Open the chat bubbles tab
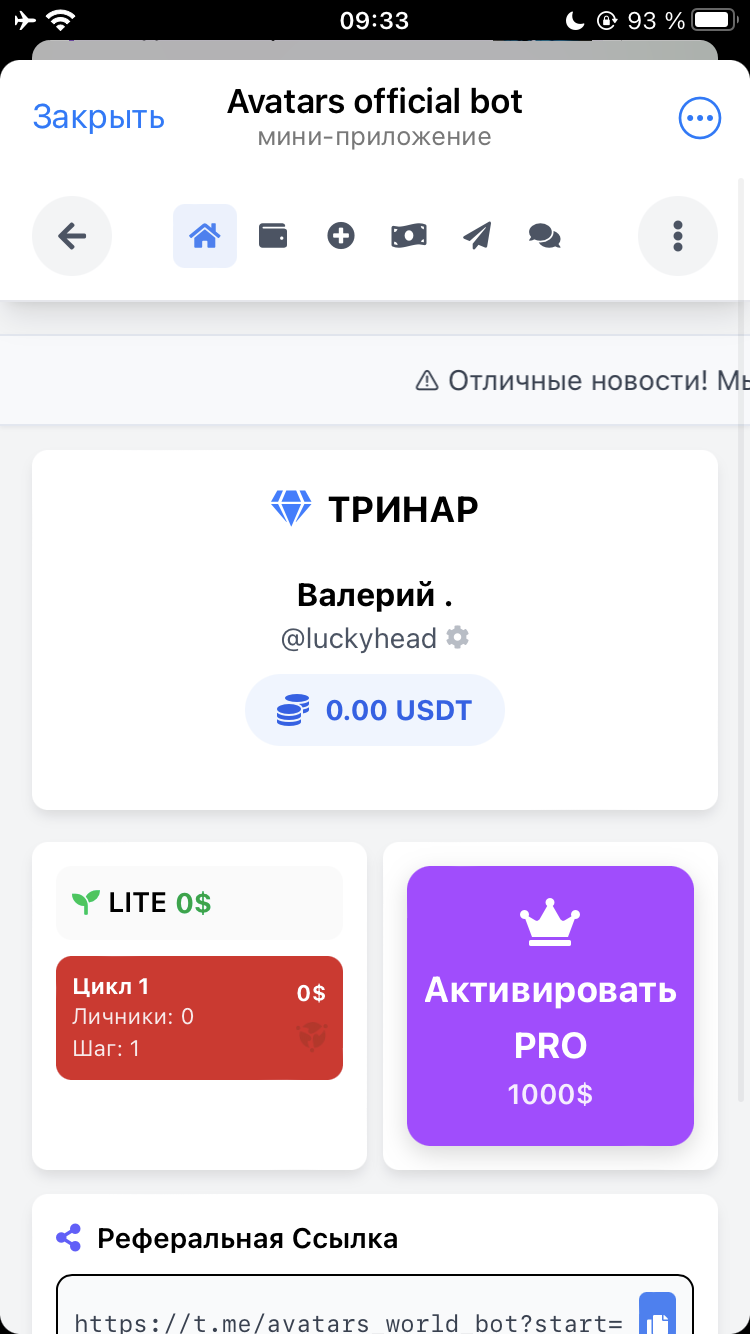The width and height of the screenshot is (750, 1334). (x=545, y=236)
